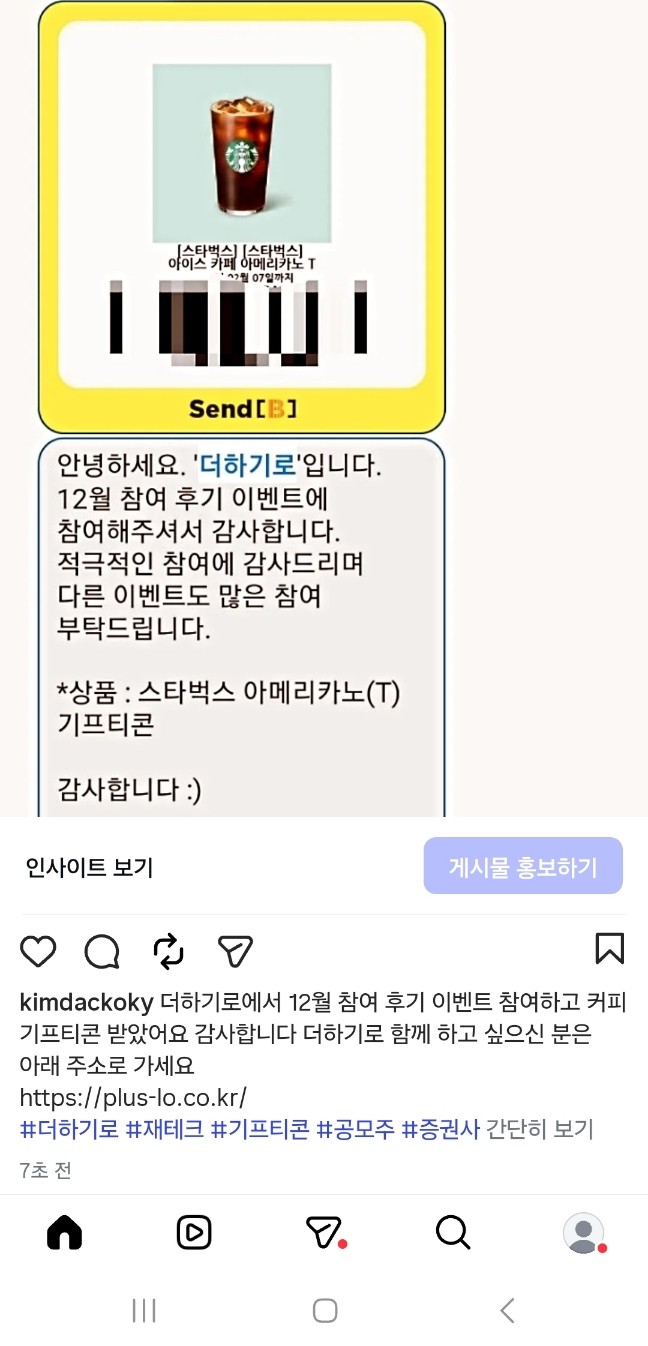Bookmark this post
648x1346 pixels.
pos(609,949)
